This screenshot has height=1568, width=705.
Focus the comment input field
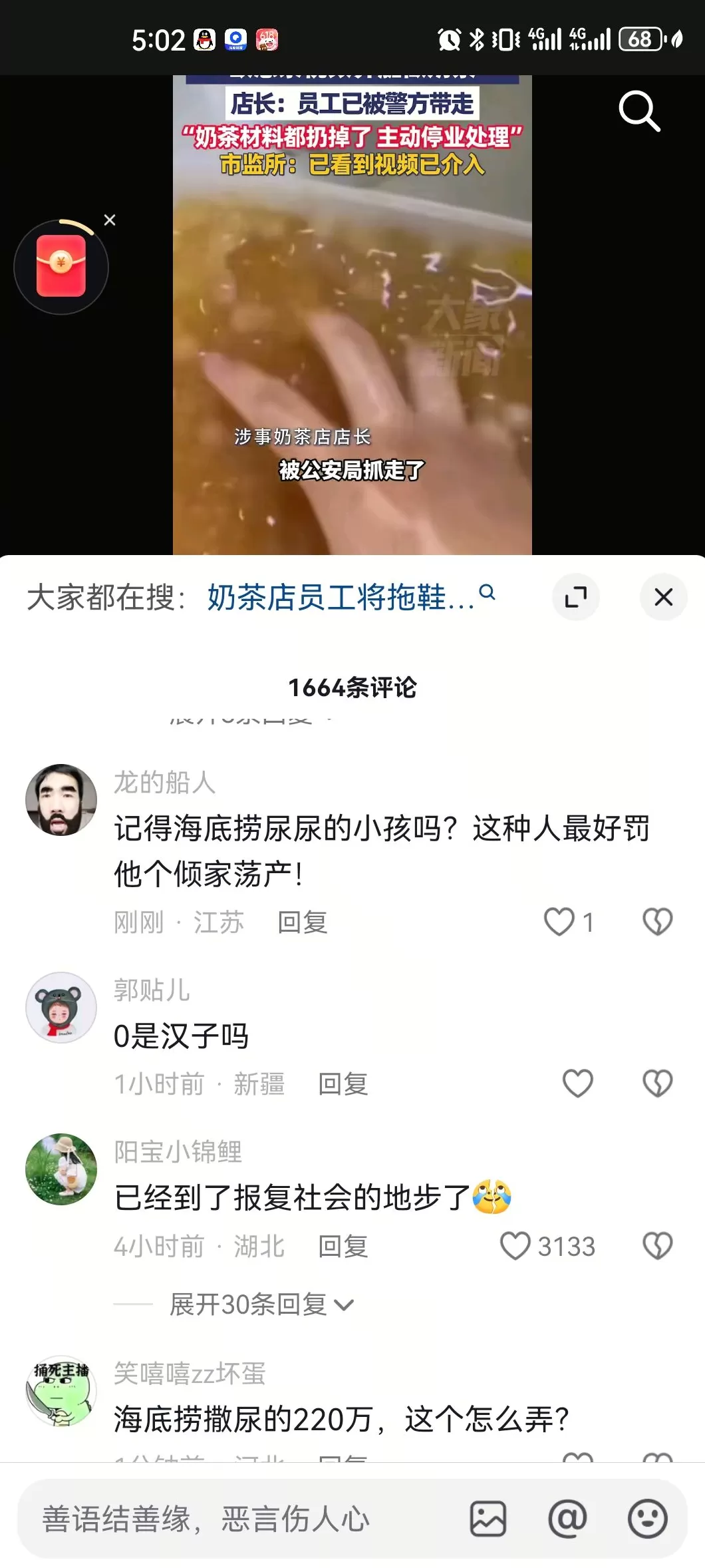[x=239, y=1519]
